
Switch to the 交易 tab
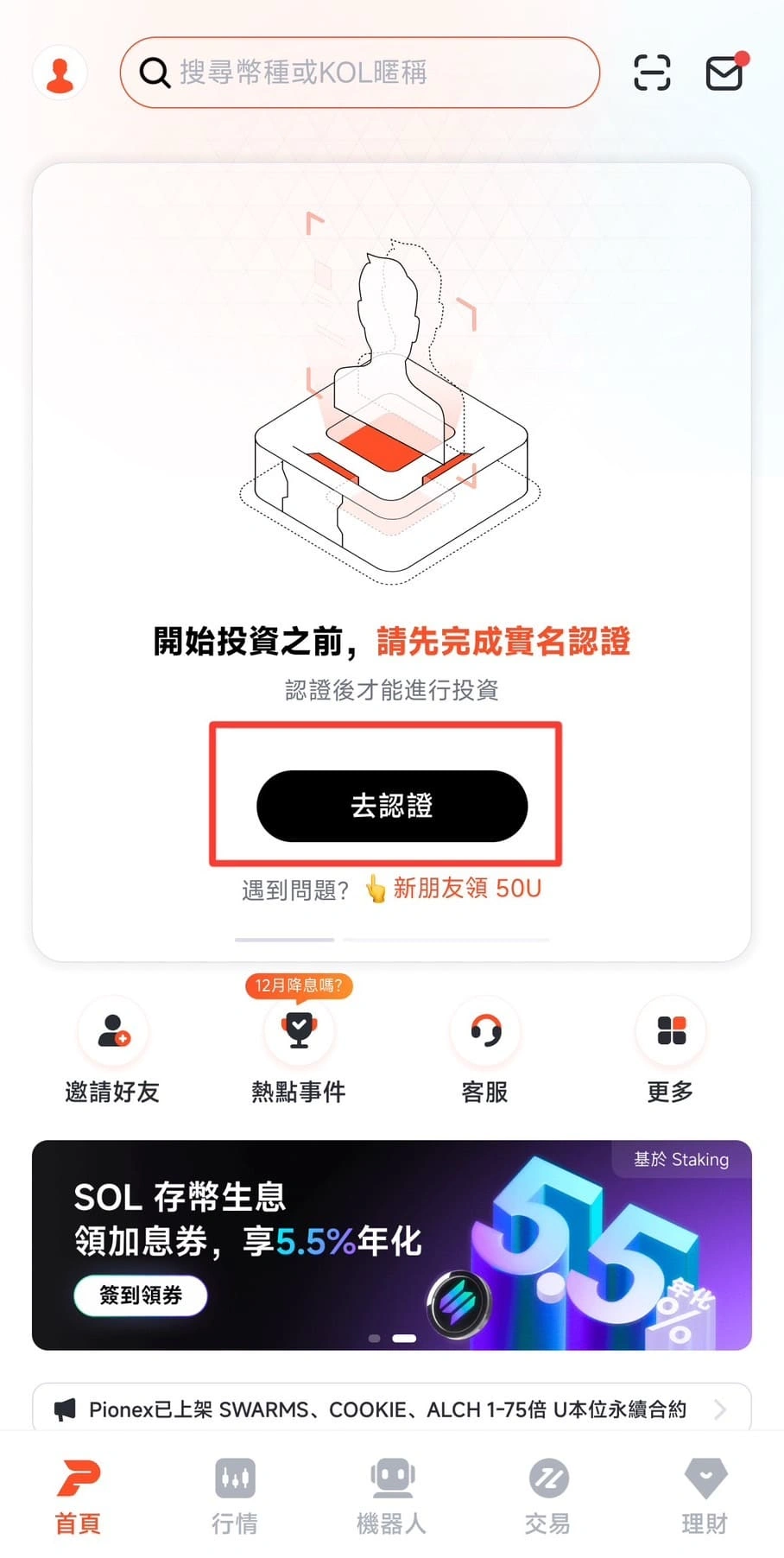click(548, 1496)
